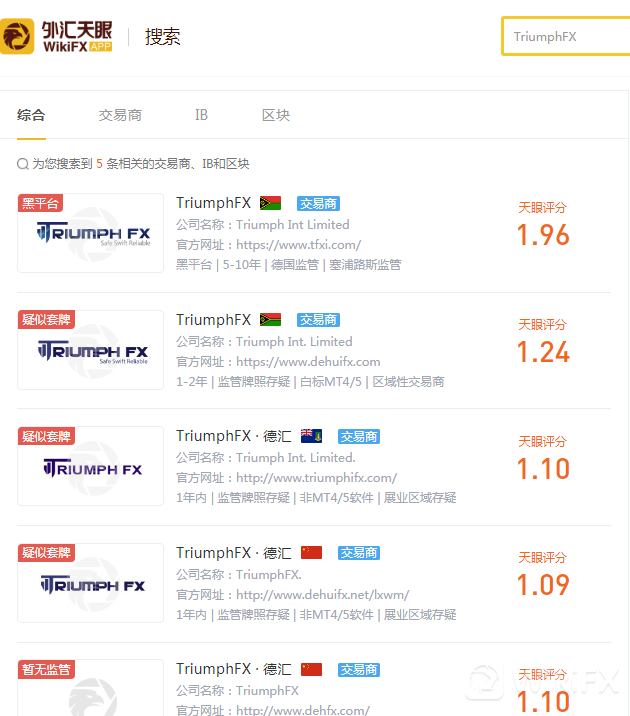Image resolution: width=630 pixels, height=716 pixels.
Task: Open the WikiFX home logo
Action: point(57,37)
